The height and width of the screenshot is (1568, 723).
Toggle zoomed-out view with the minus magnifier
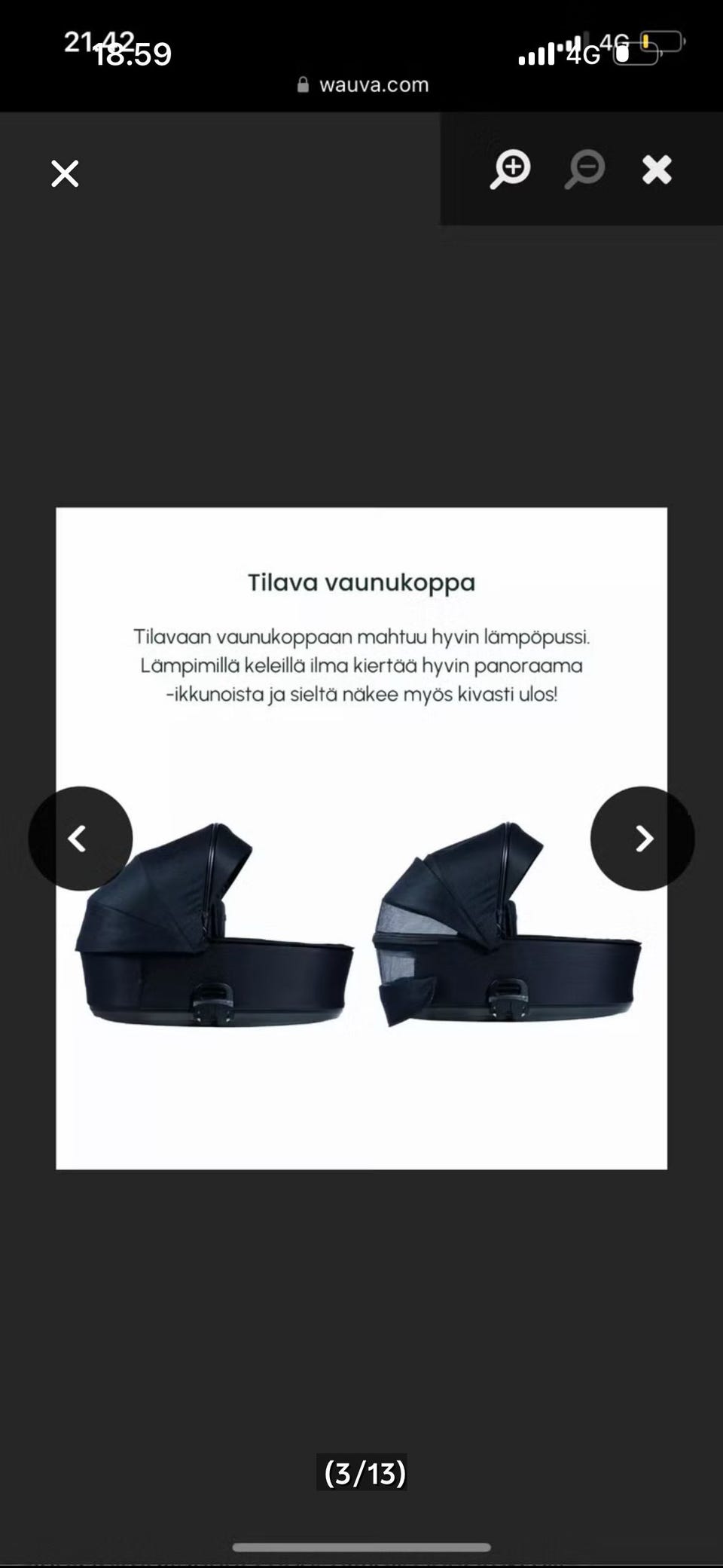coord(585,170)
